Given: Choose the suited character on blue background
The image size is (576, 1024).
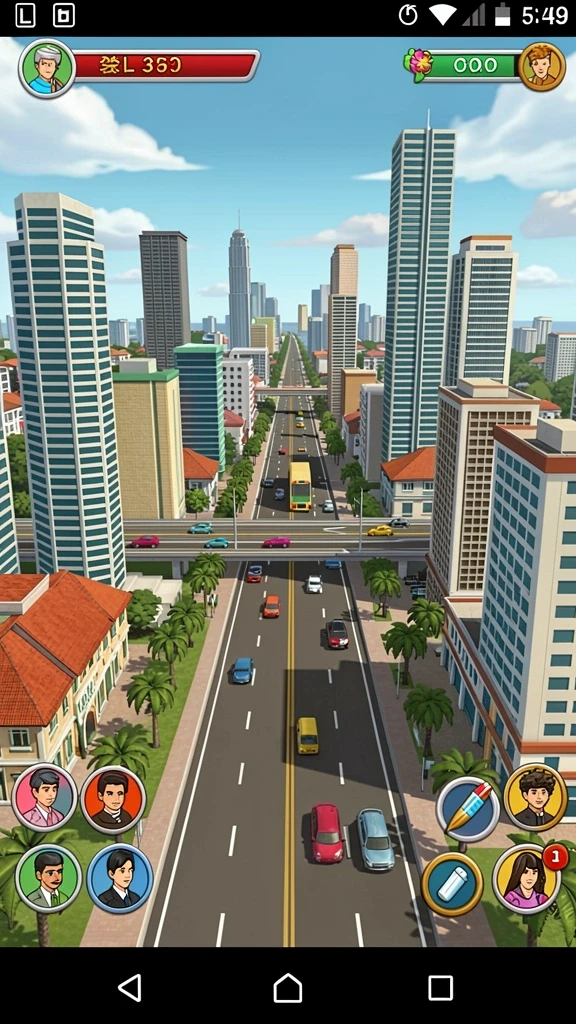Looking at the screenshot, I should [x=120, y=878].
